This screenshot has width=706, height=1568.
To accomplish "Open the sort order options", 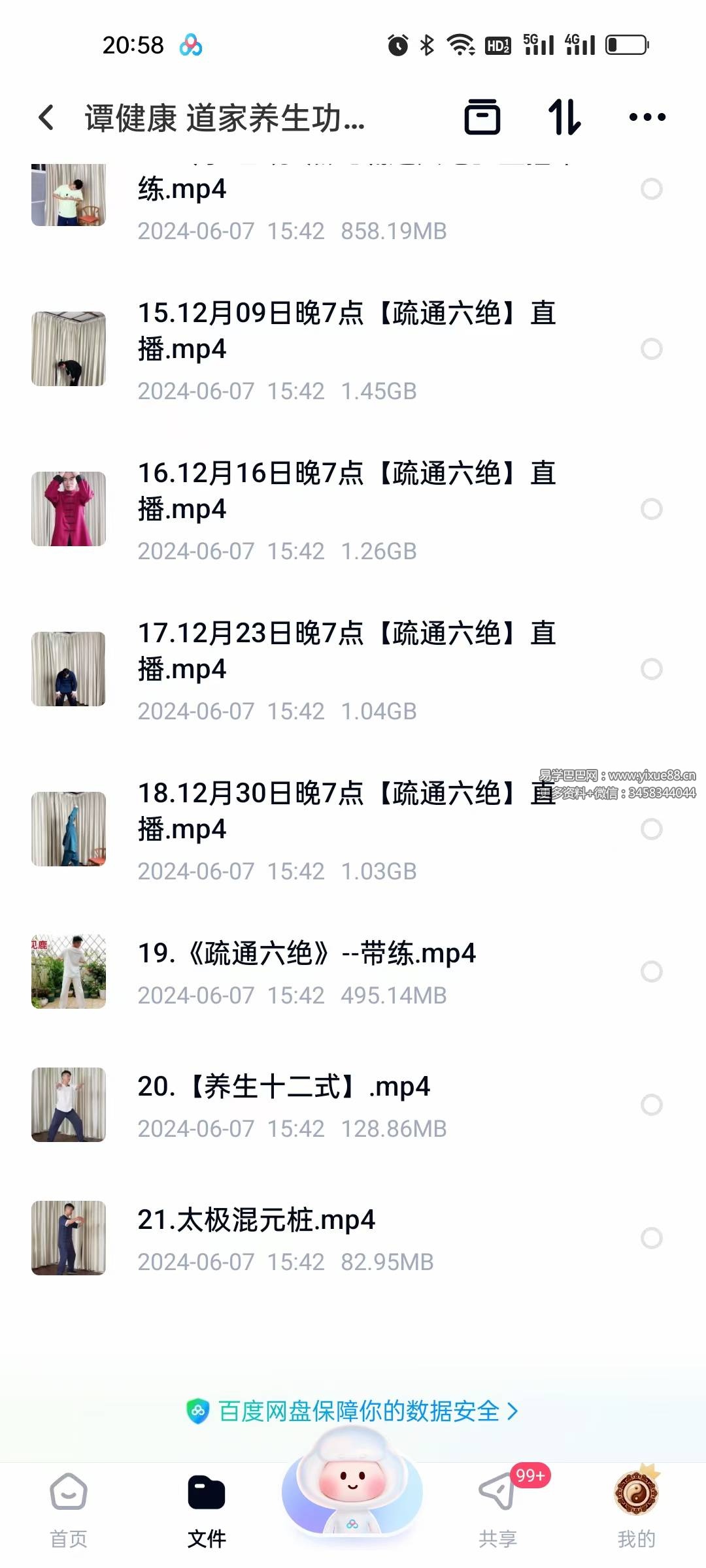I will click(x=563, y=118).
